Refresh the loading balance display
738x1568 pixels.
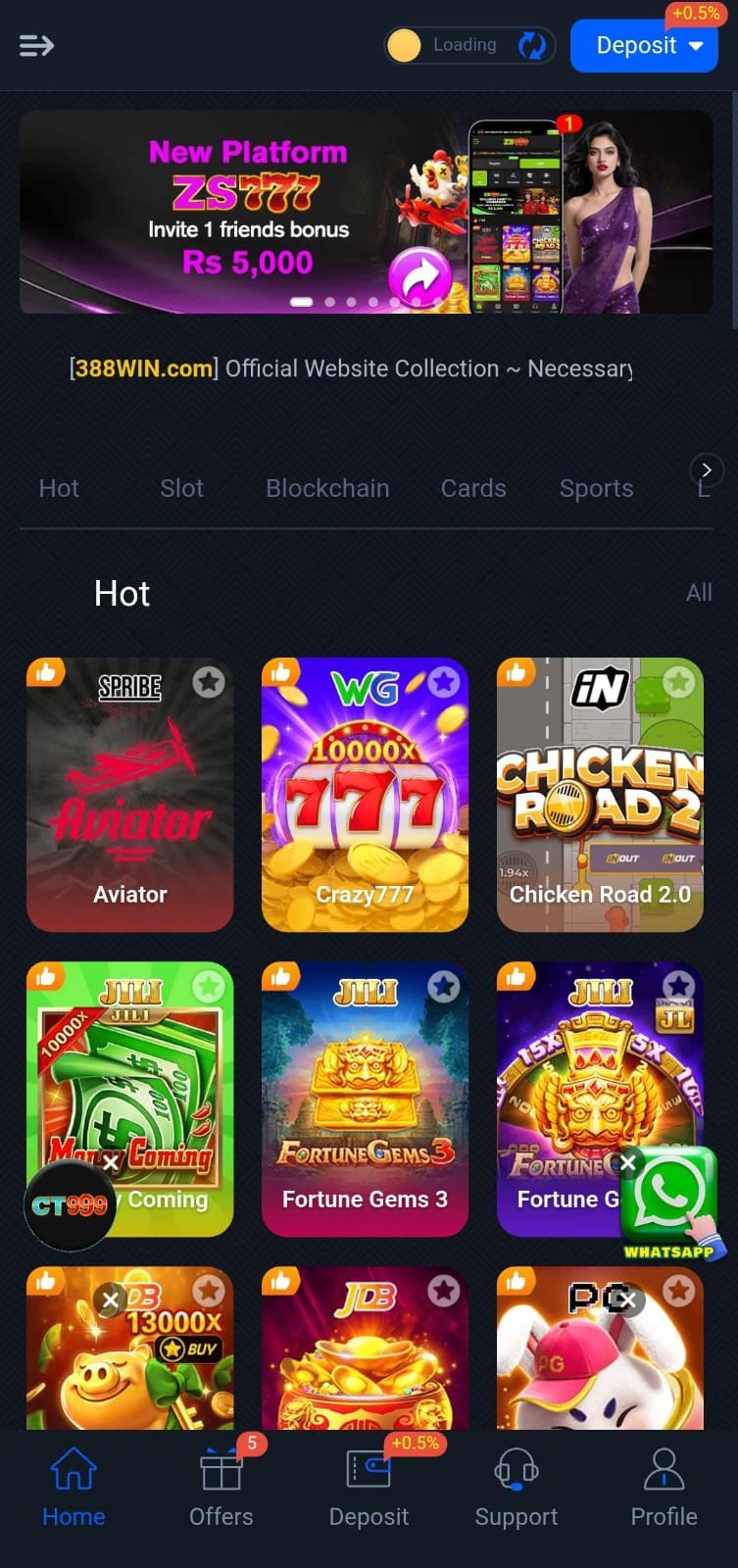coord(529,44)
